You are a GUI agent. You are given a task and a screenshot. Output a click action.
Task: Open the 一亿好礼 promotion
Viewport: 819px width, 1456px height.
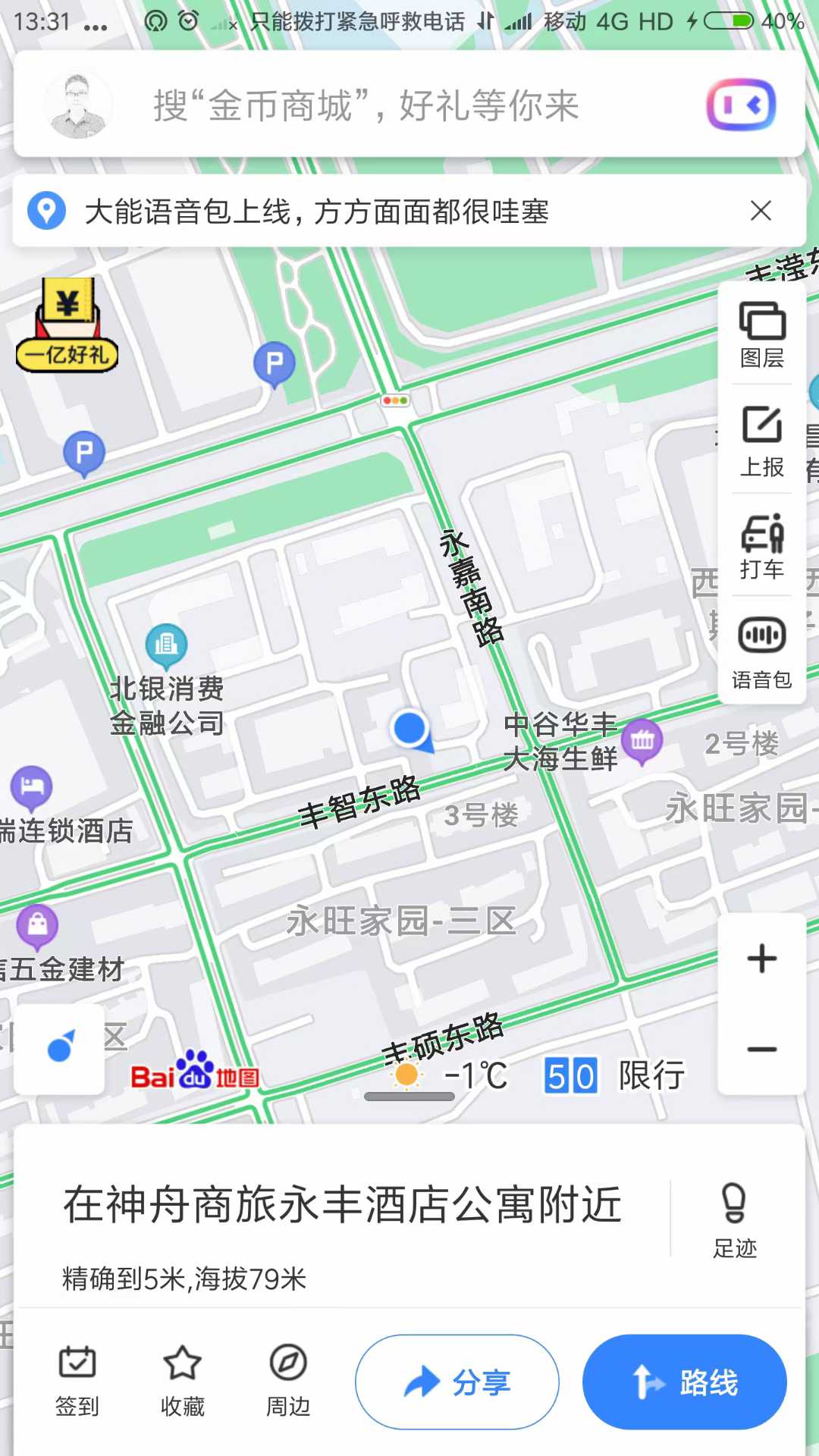(67, 326)
